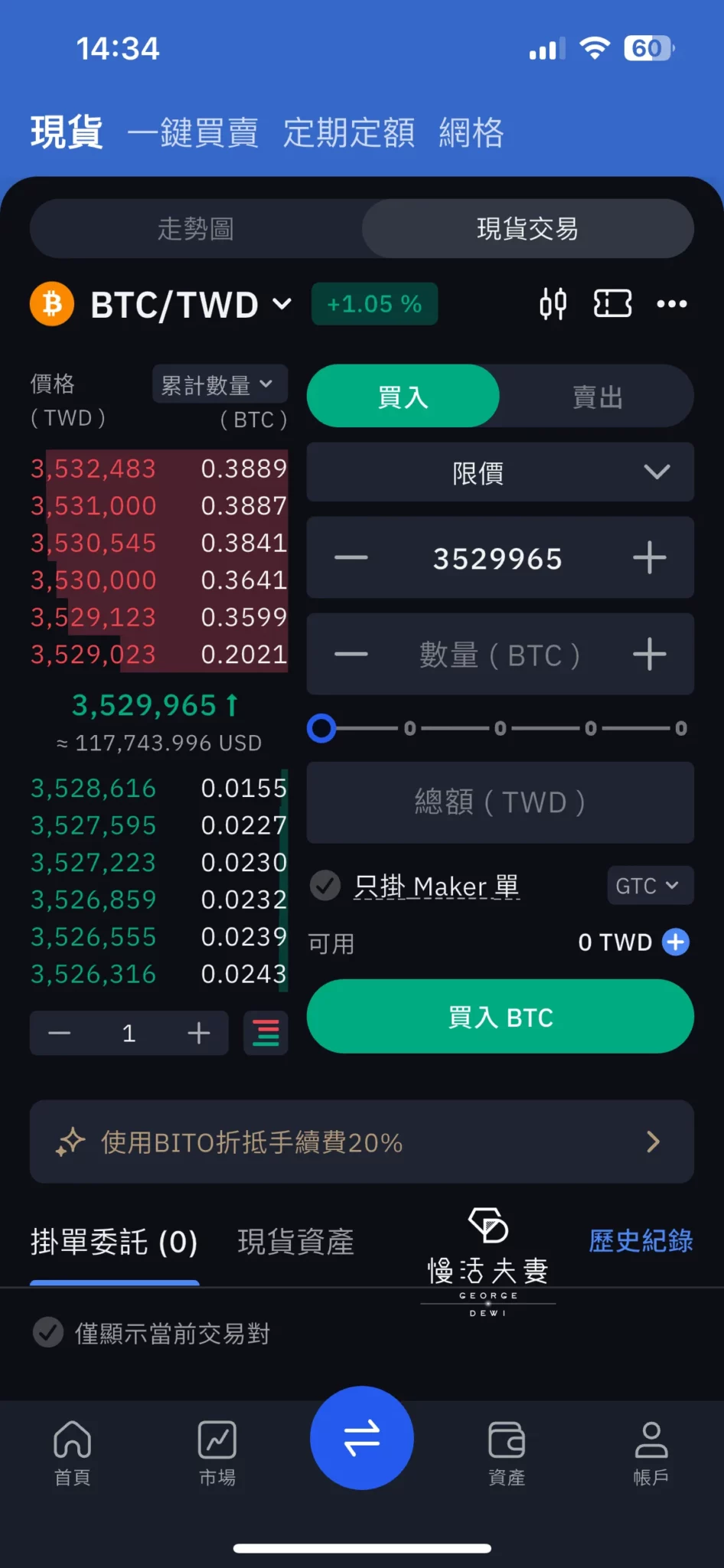This screenshot has height=1568, width=724.
Task: Click the coupon ticket icon
Action: click(612, 304)
